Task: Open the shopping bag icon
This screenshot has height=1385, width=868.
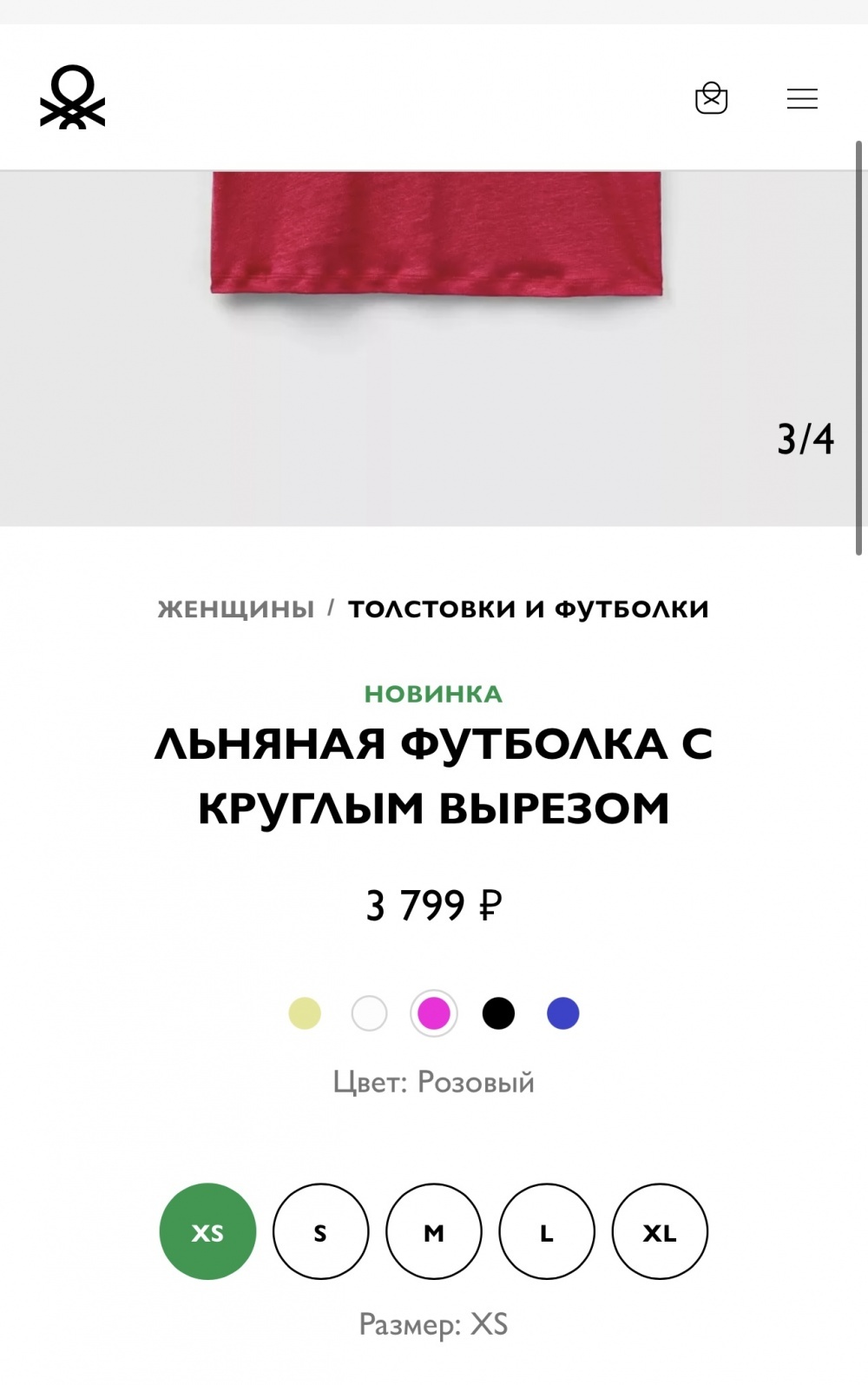Action: 712,98
